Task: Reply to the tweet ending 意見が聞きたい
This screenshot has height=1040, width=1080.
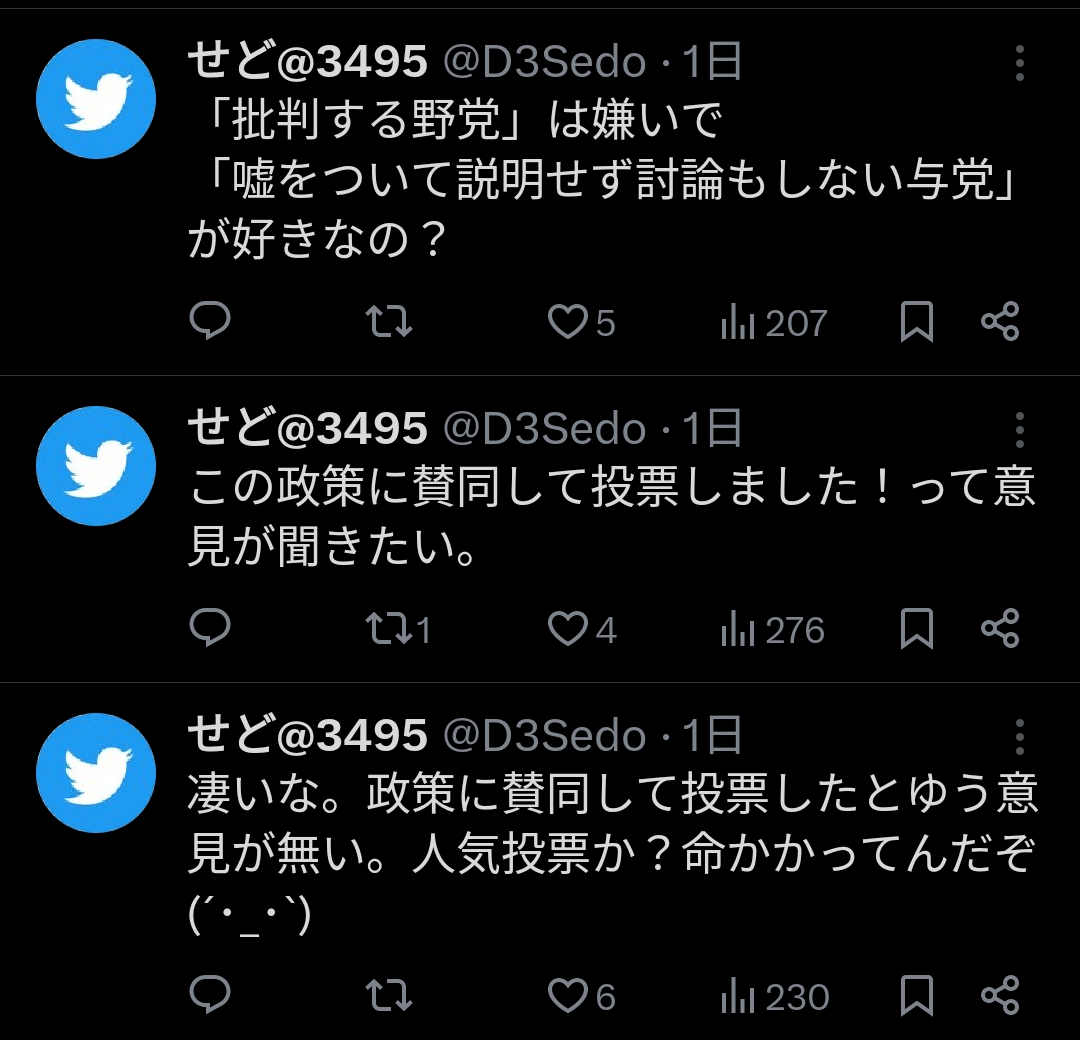Action: pyautogui.click(x=210, y=629)
